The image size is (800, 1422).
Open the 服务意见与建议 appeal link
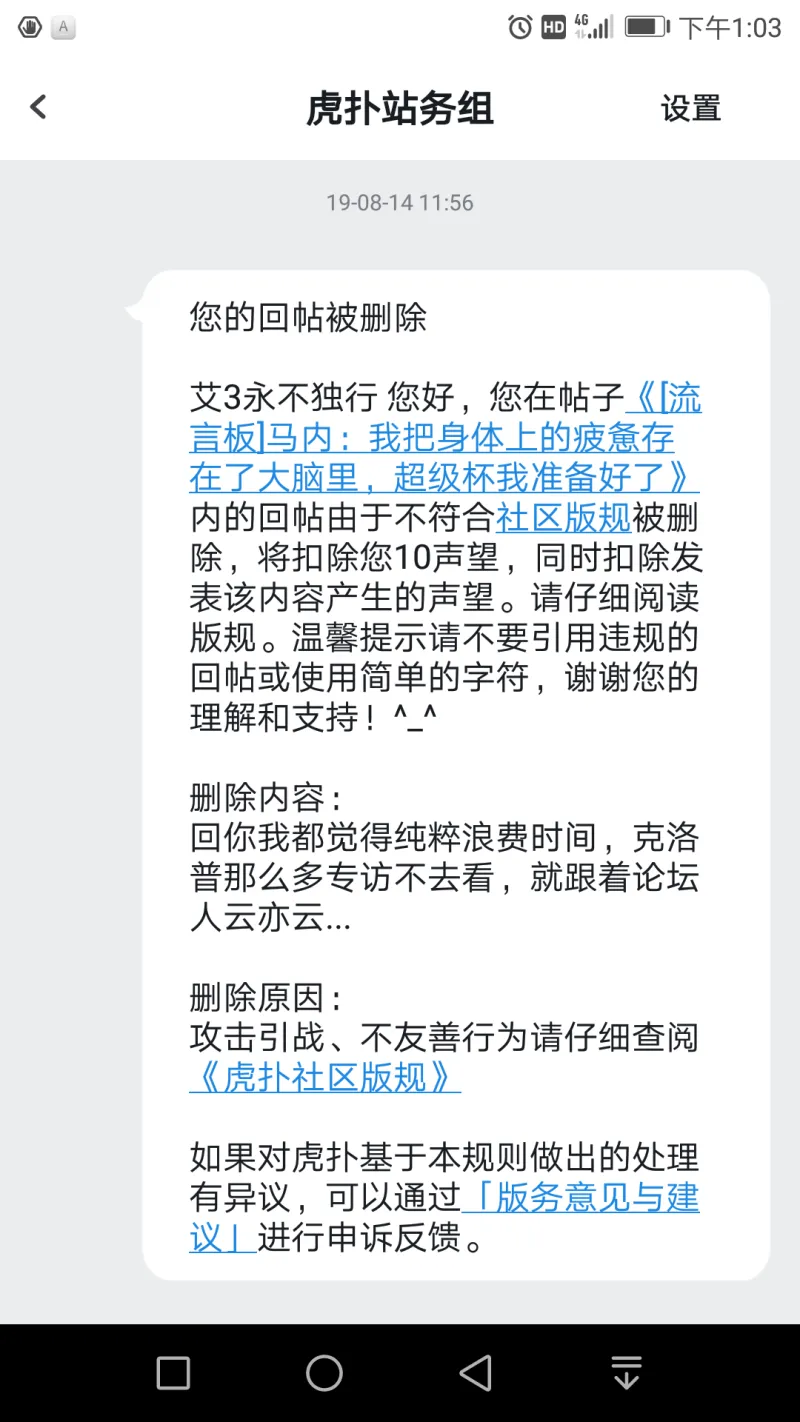click(x=580, y=1198)
